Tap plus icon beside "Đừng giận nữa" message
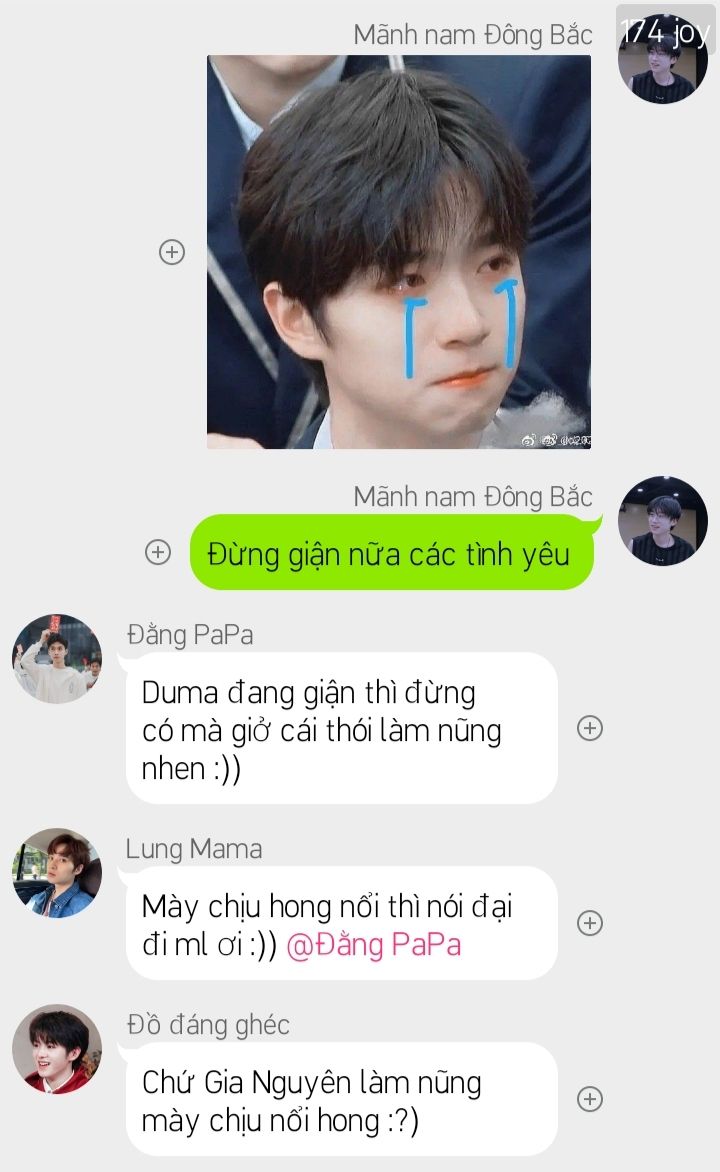 coord(158,552)
